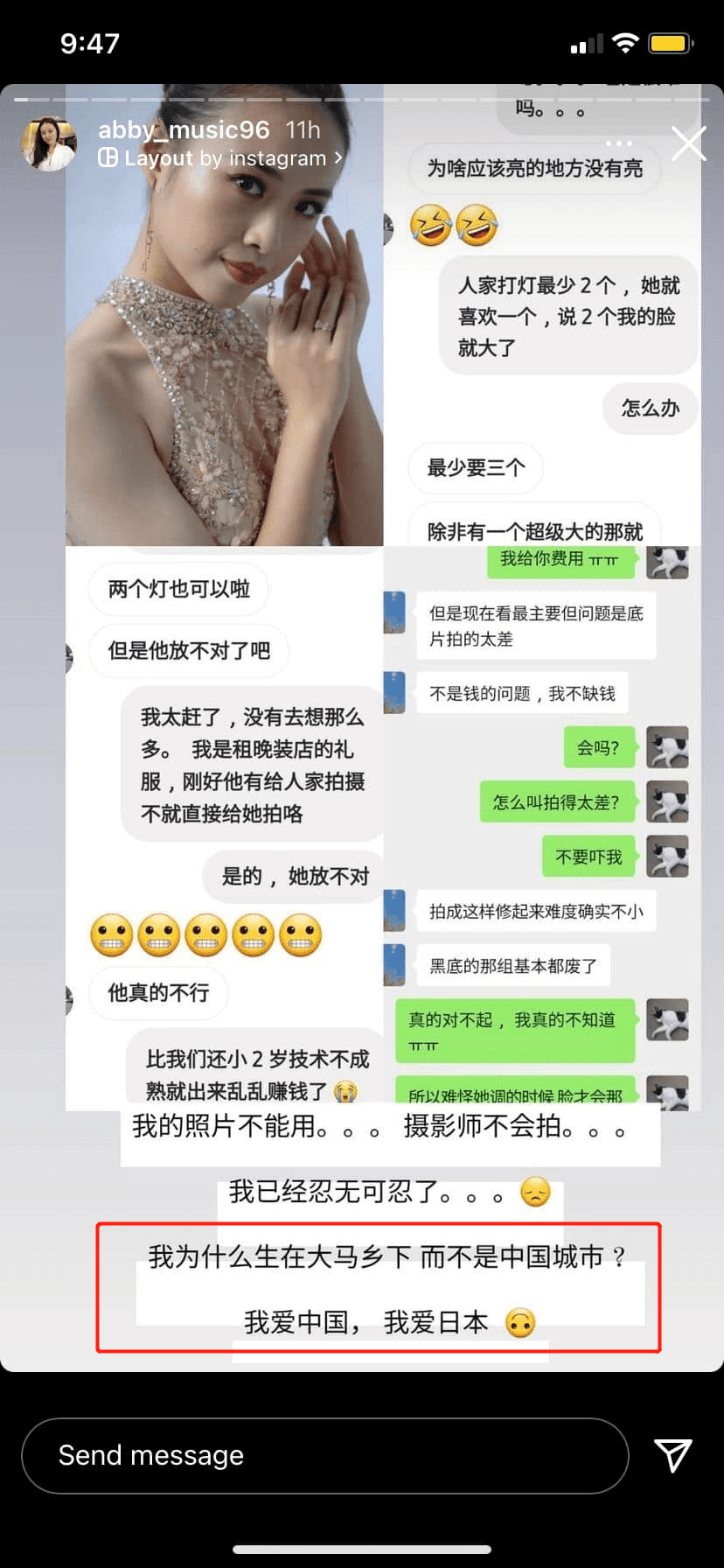The image size is (724, 1568).
Task: Open abby_music96's profile picture
Action: [49, 143]
